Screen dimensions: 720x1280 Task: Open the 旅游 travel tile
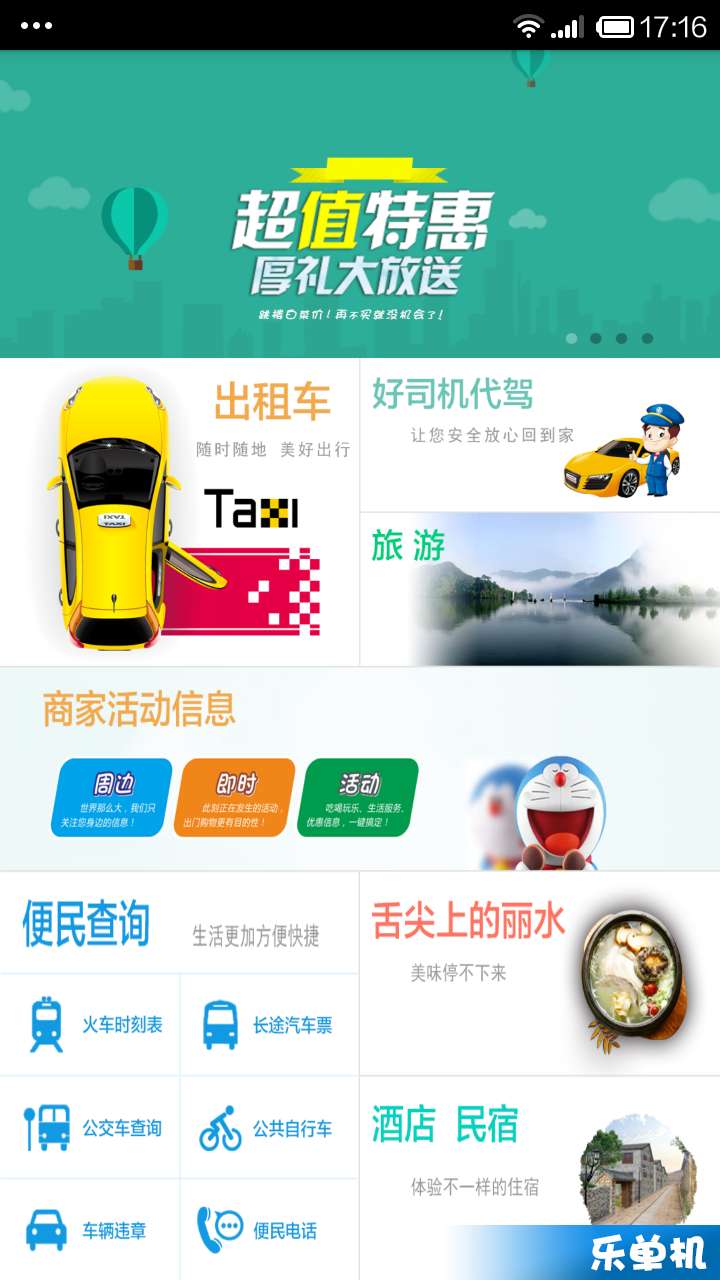(540, 590)
